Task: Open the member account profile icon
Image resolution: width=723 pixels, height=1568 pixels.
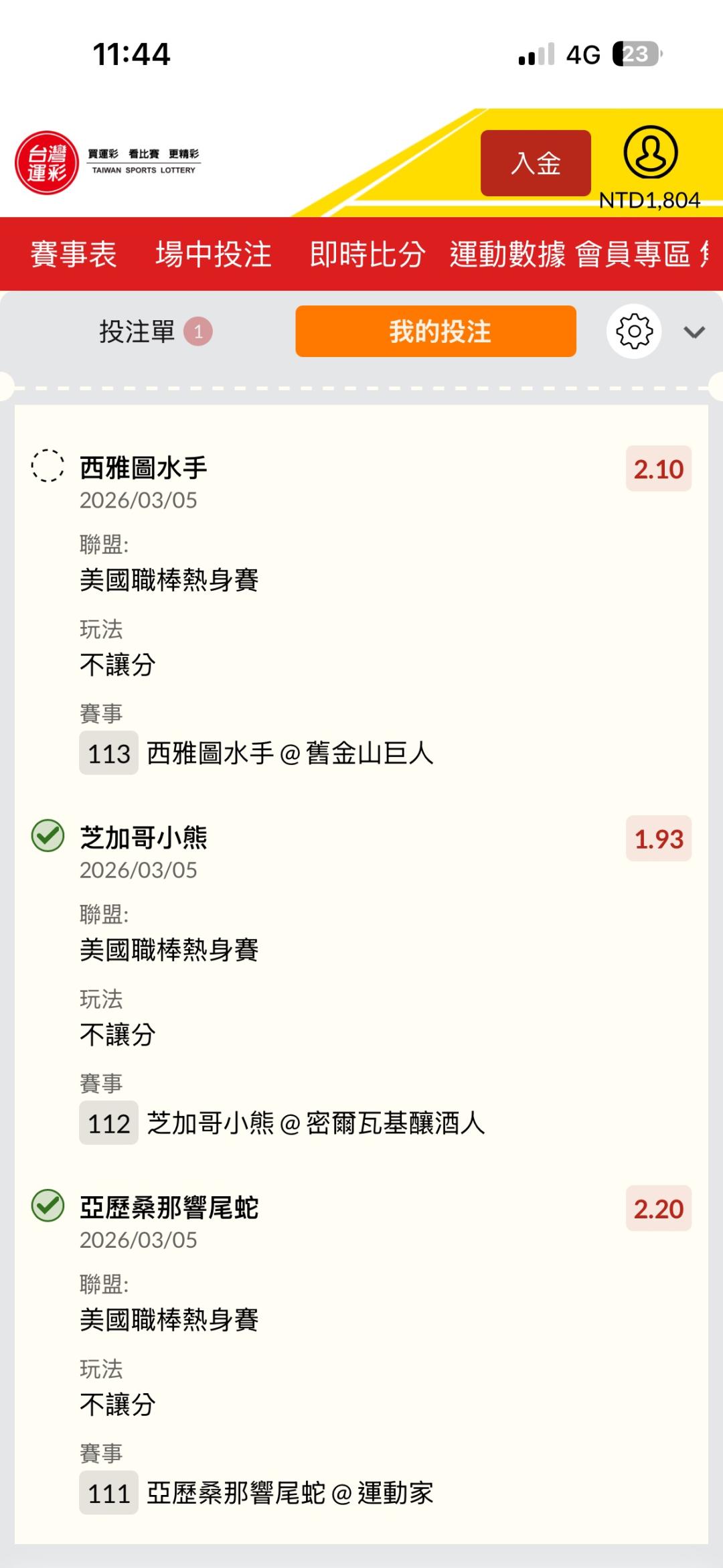Action: click(651, 153)
